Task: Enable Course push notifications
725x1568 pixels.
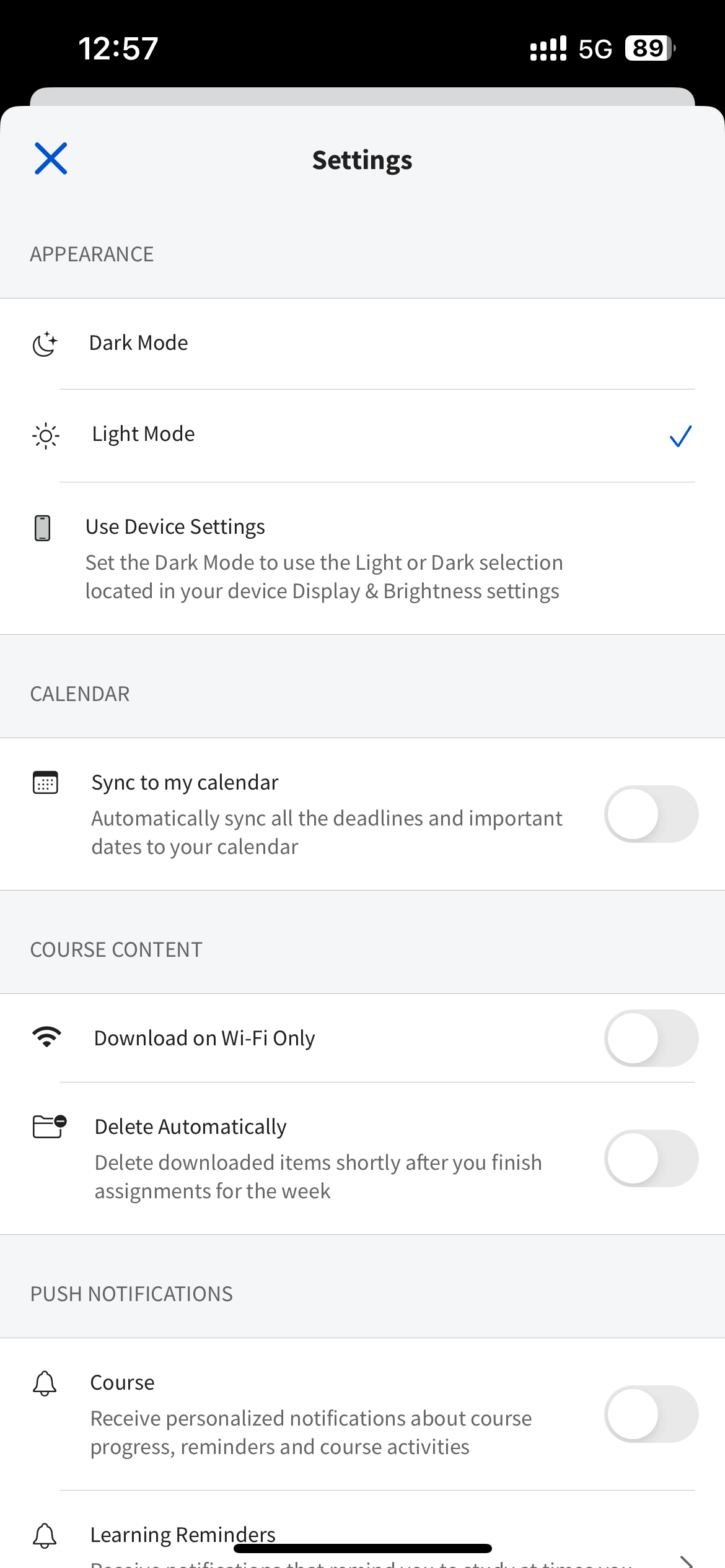Action: (651, 1414)
